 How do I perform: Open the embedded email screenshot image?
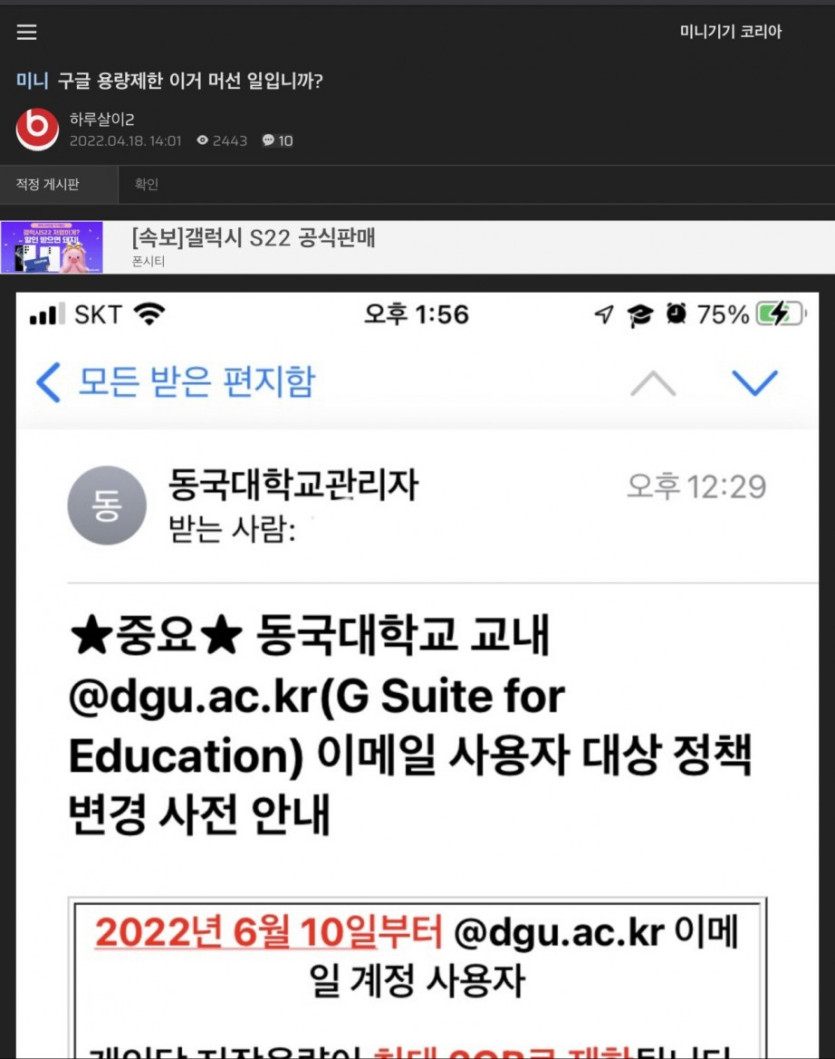click(417, 670)
